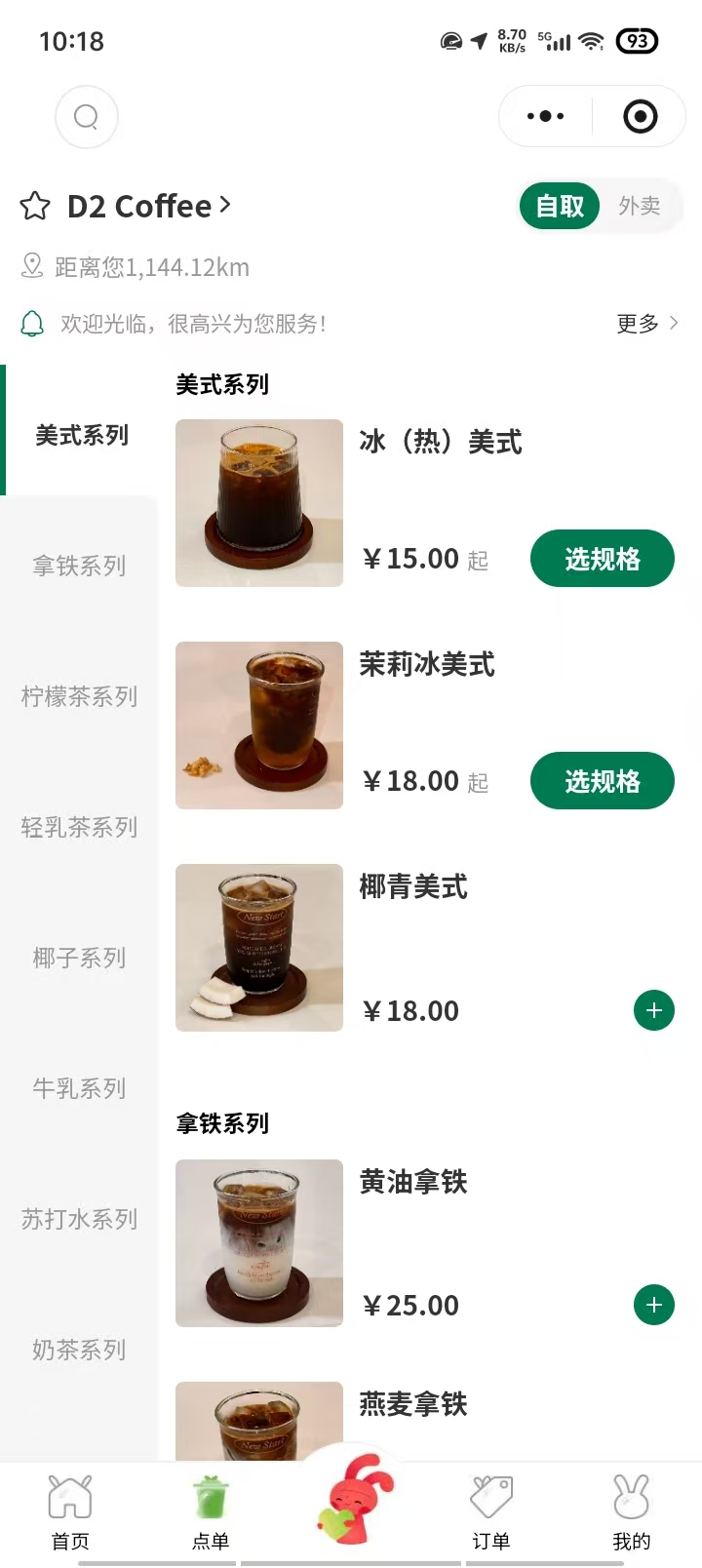Favorite D2 Coffee with the star icon
Image resolution: width=702 pixels, height=1568 pixels.
pos(35,207)
